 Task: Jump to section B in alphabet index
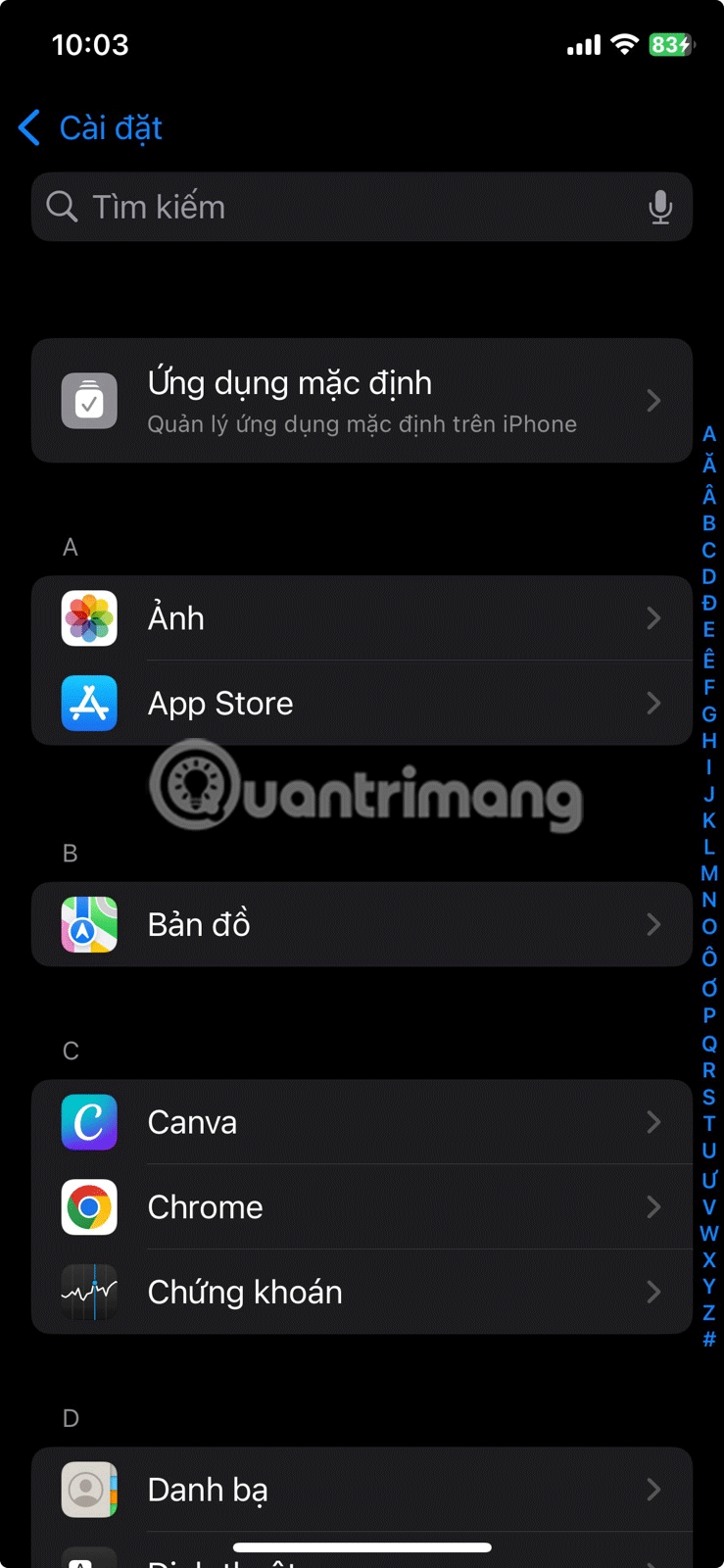709,524
